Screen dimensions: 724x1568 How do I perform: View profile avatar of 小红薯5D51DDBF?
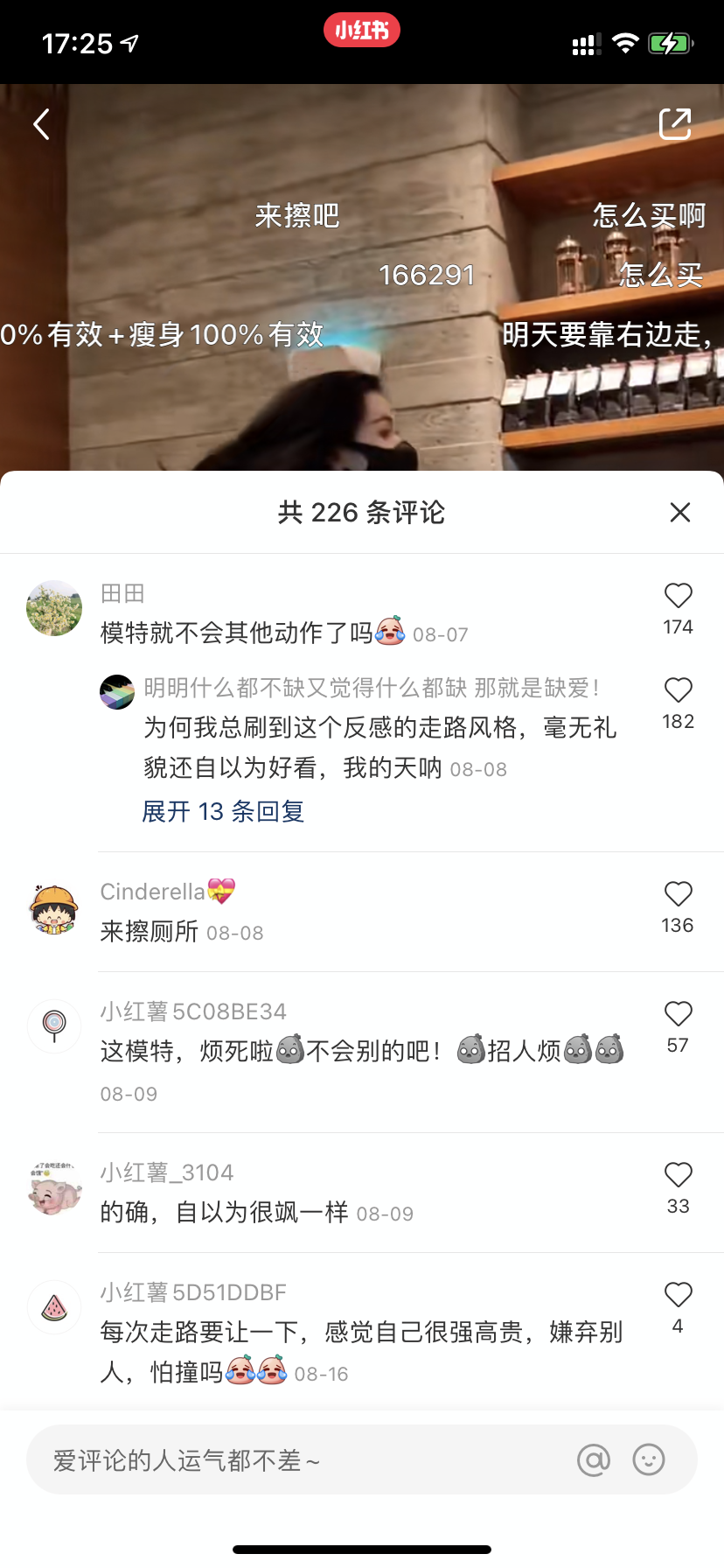pos(54,1307)
